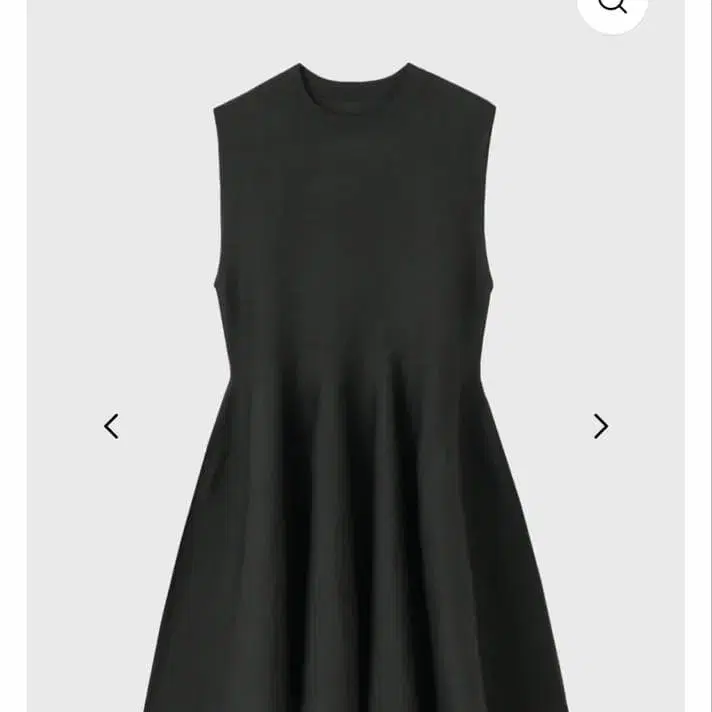Go to the next product image

pos(601,426)
